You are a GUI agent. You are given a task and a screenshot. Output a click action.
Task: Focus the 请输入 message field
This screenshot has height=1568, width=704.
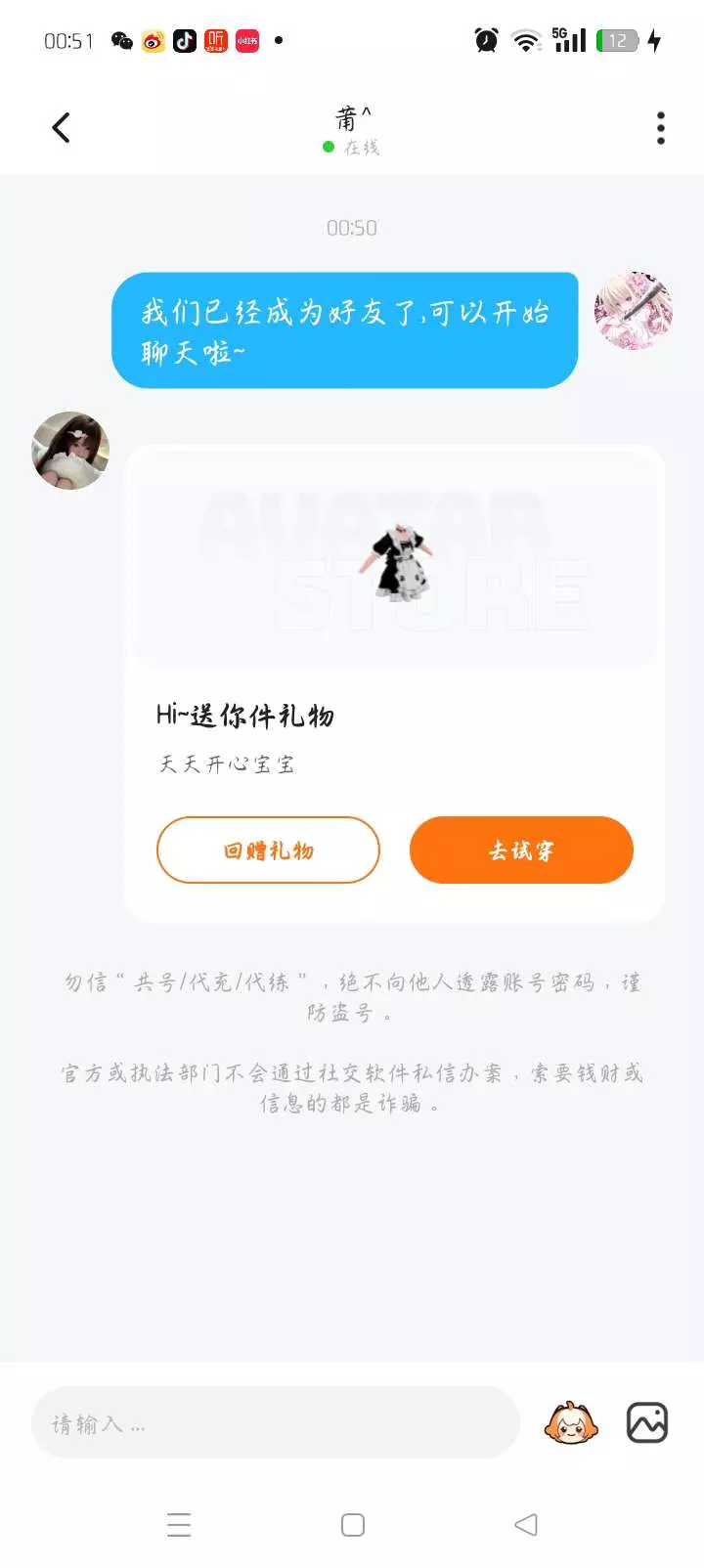(275, 1423)
